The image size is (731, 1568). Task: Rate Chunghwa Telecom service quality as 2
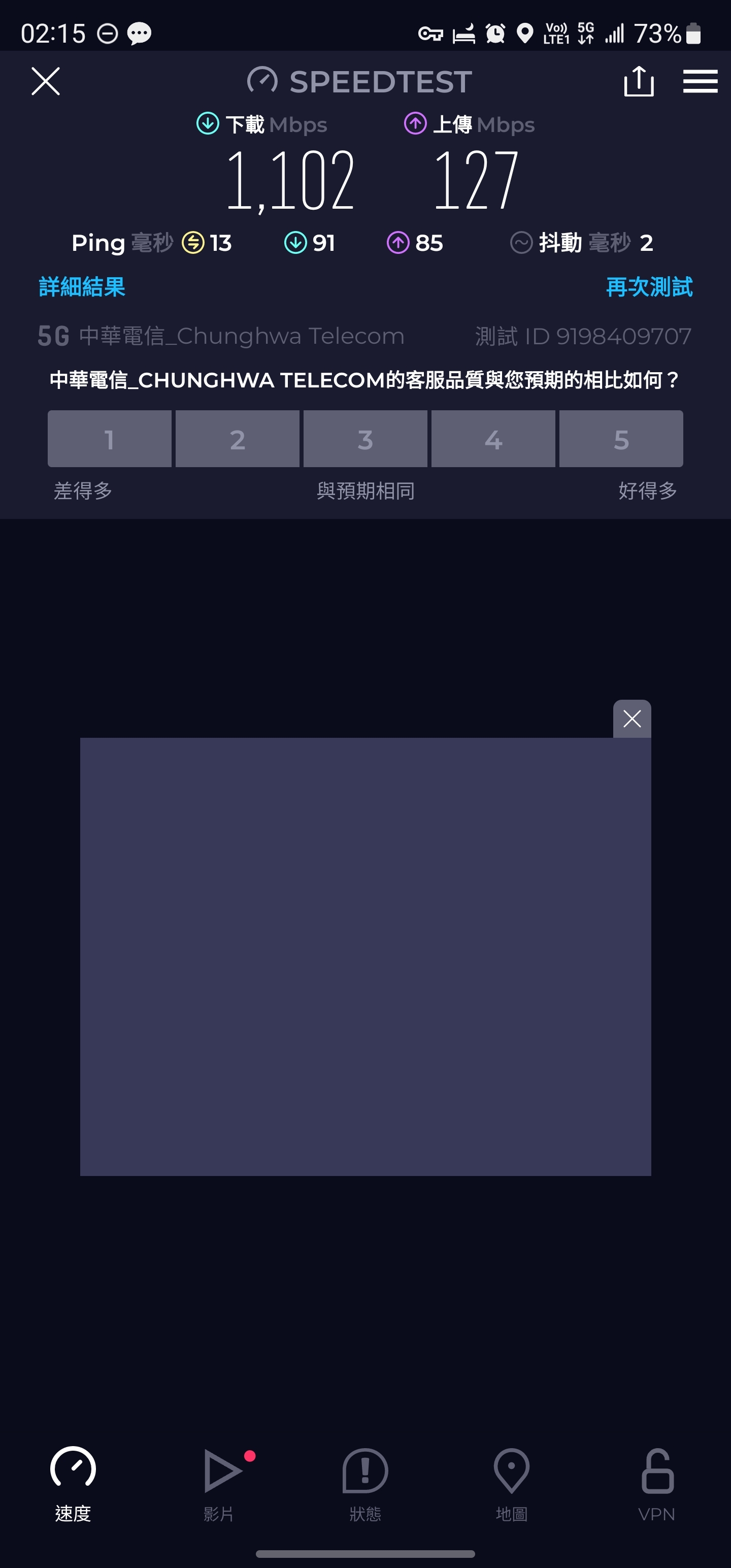(x=238, y=439)
